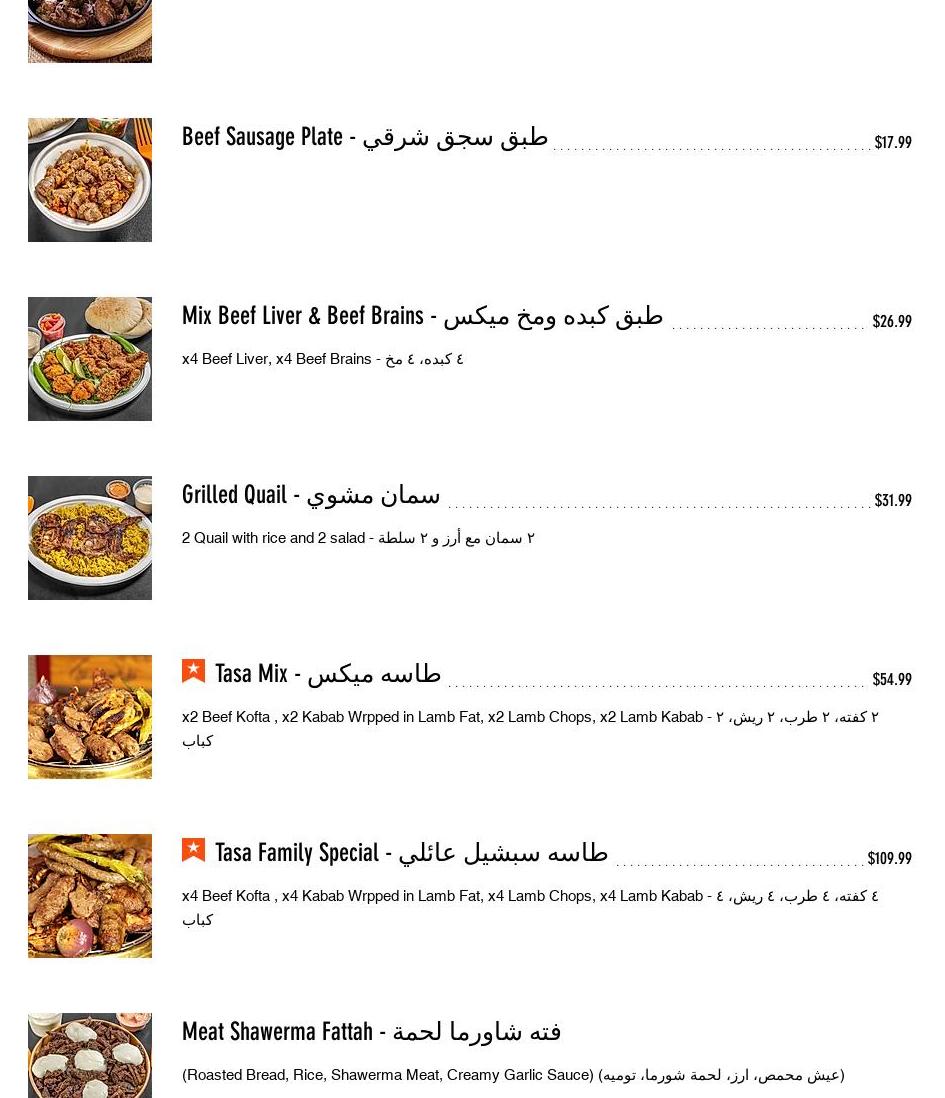Viewport: 945px width, 1098px height.
Task: View the Grilled Quail dish
Action: pos(310,495)
